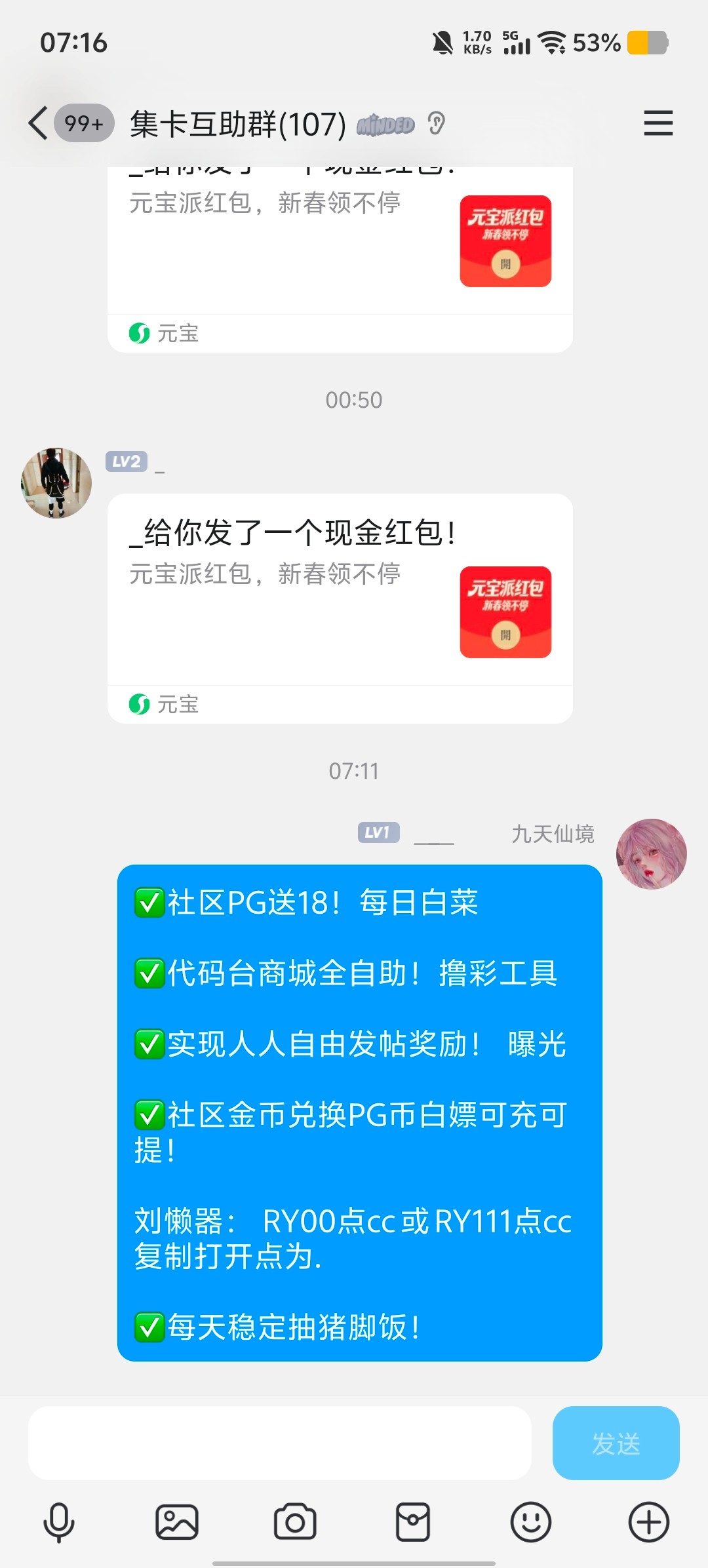Open more attachment options with plus
This screenshot has width=708, height=1568.
[x=648, y=1522]
